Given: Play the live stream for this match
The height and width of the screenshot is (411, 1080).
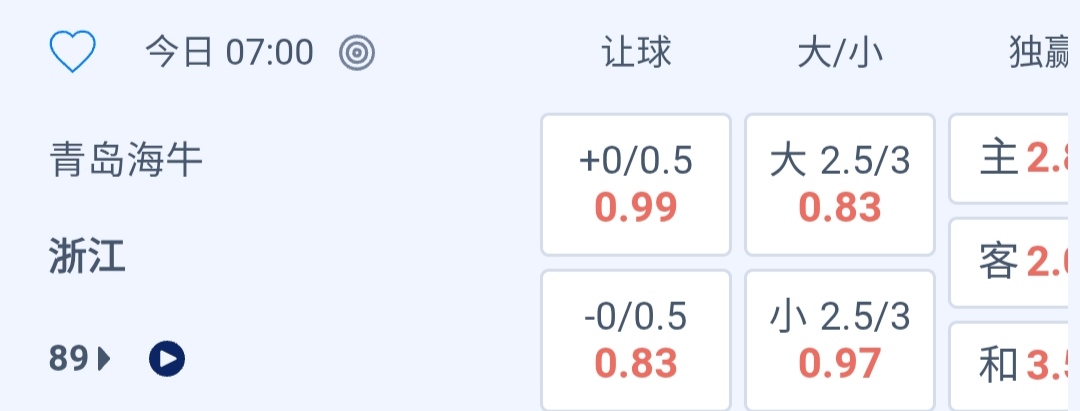Looking at the screenshot, I should (167, 358).
